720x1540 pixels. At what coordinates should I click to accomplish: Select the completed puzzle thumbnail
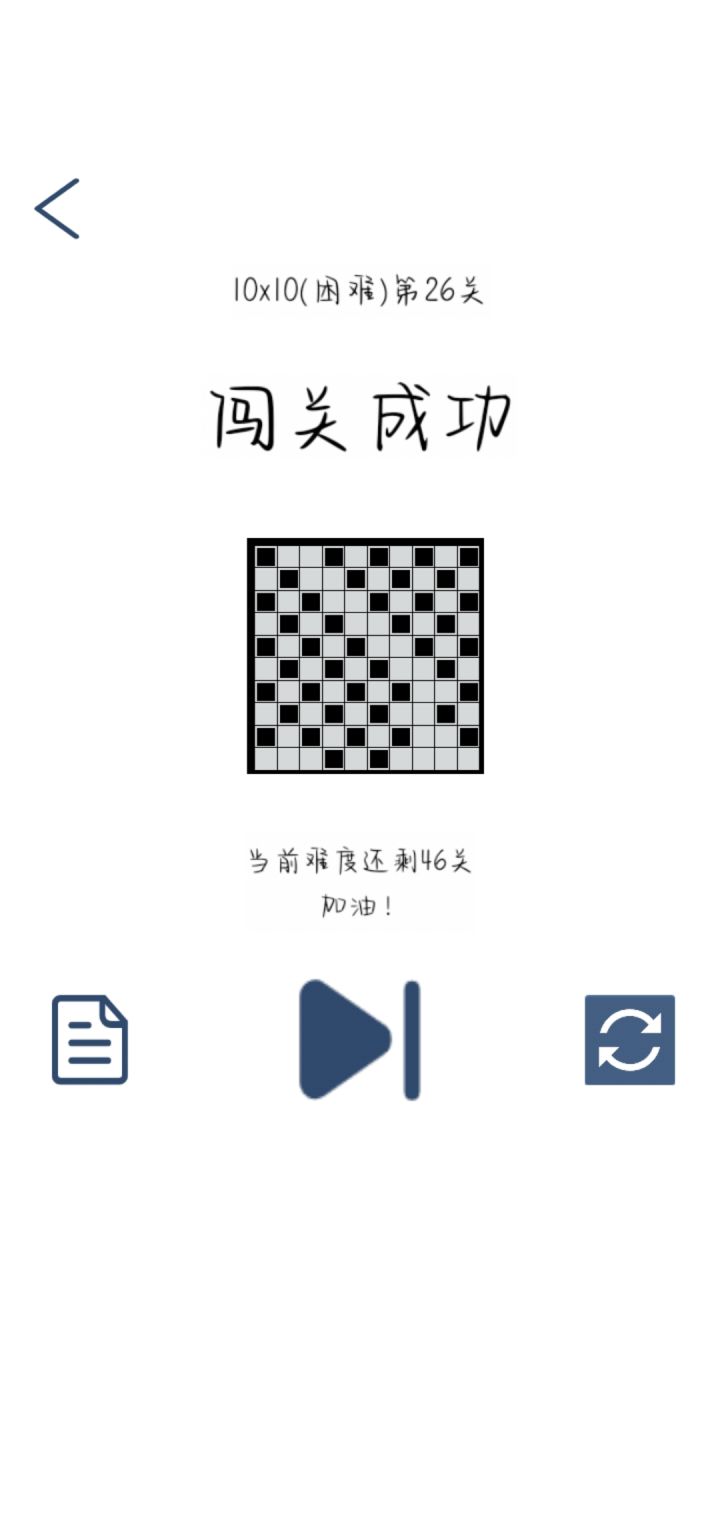364,655
